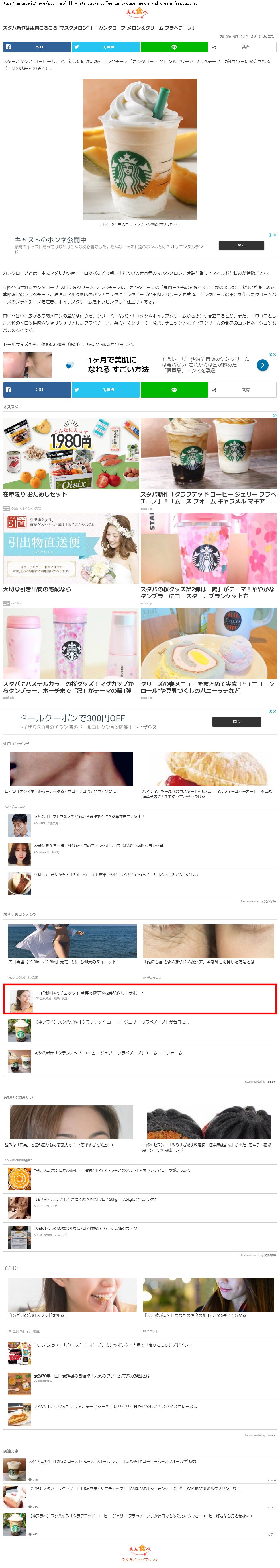
Task: Tap the arrow on the 1ヶ月で美肌に ad
Action: 262,365
